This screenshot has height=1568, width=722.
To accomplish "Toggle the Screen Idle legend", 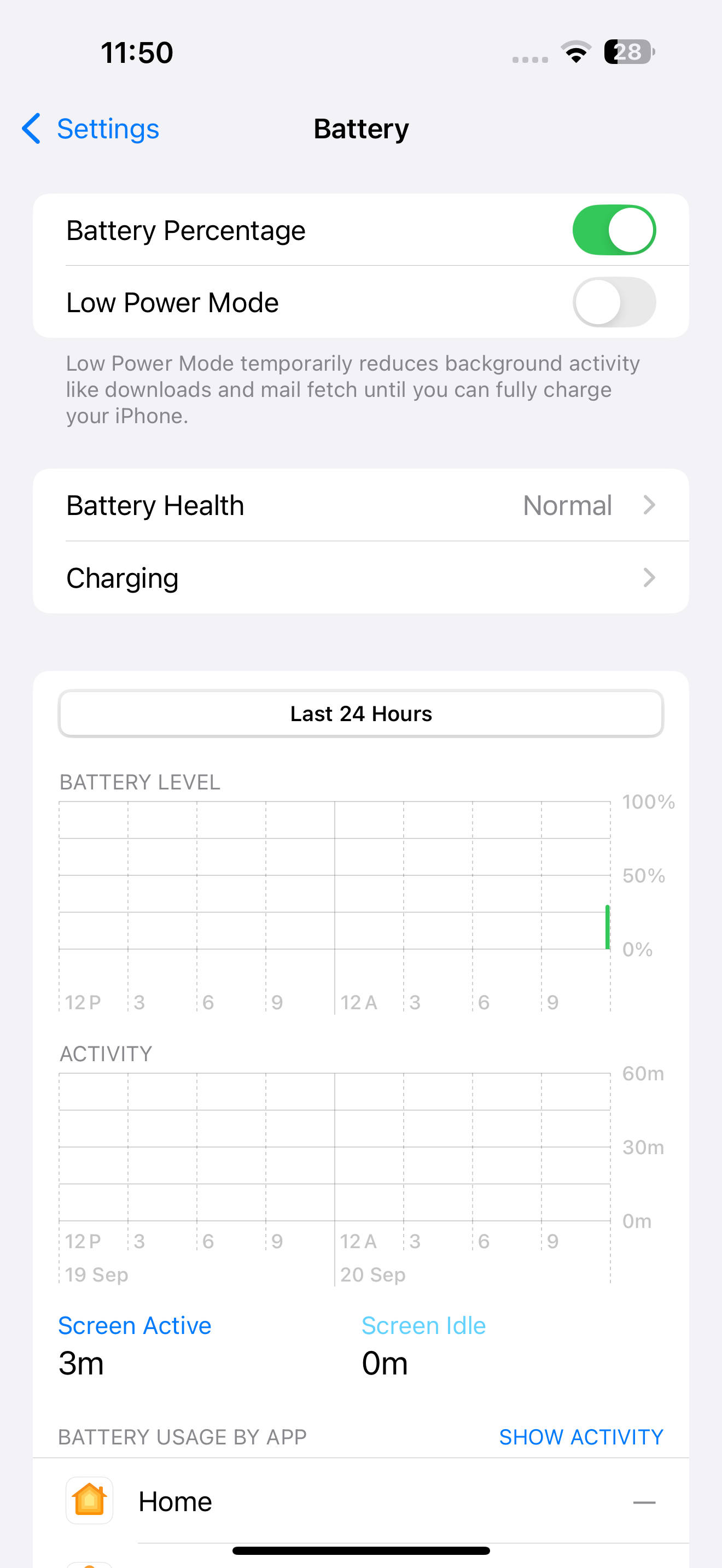I will [423, 1325].
